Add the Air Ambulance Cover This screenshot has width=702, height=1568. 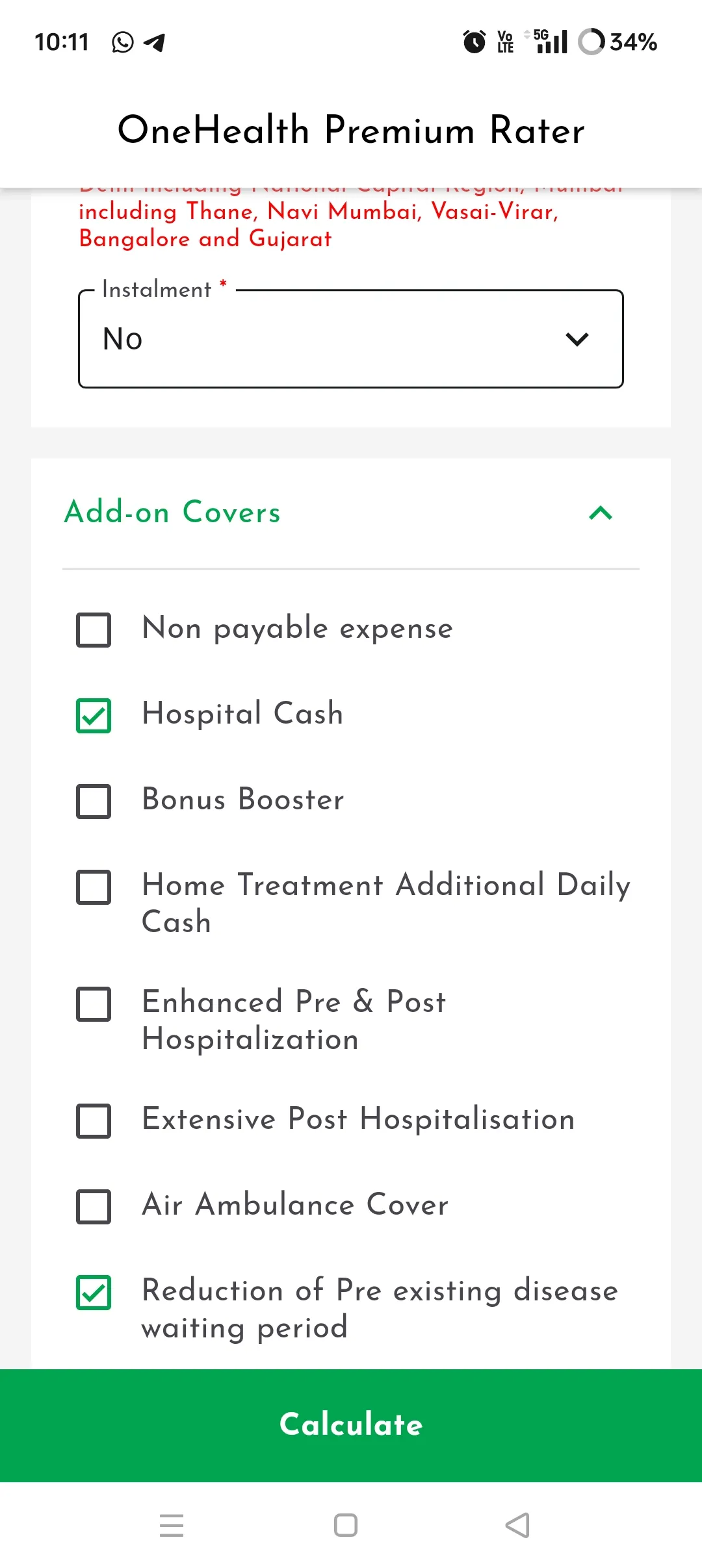(x=94, y=1206)
